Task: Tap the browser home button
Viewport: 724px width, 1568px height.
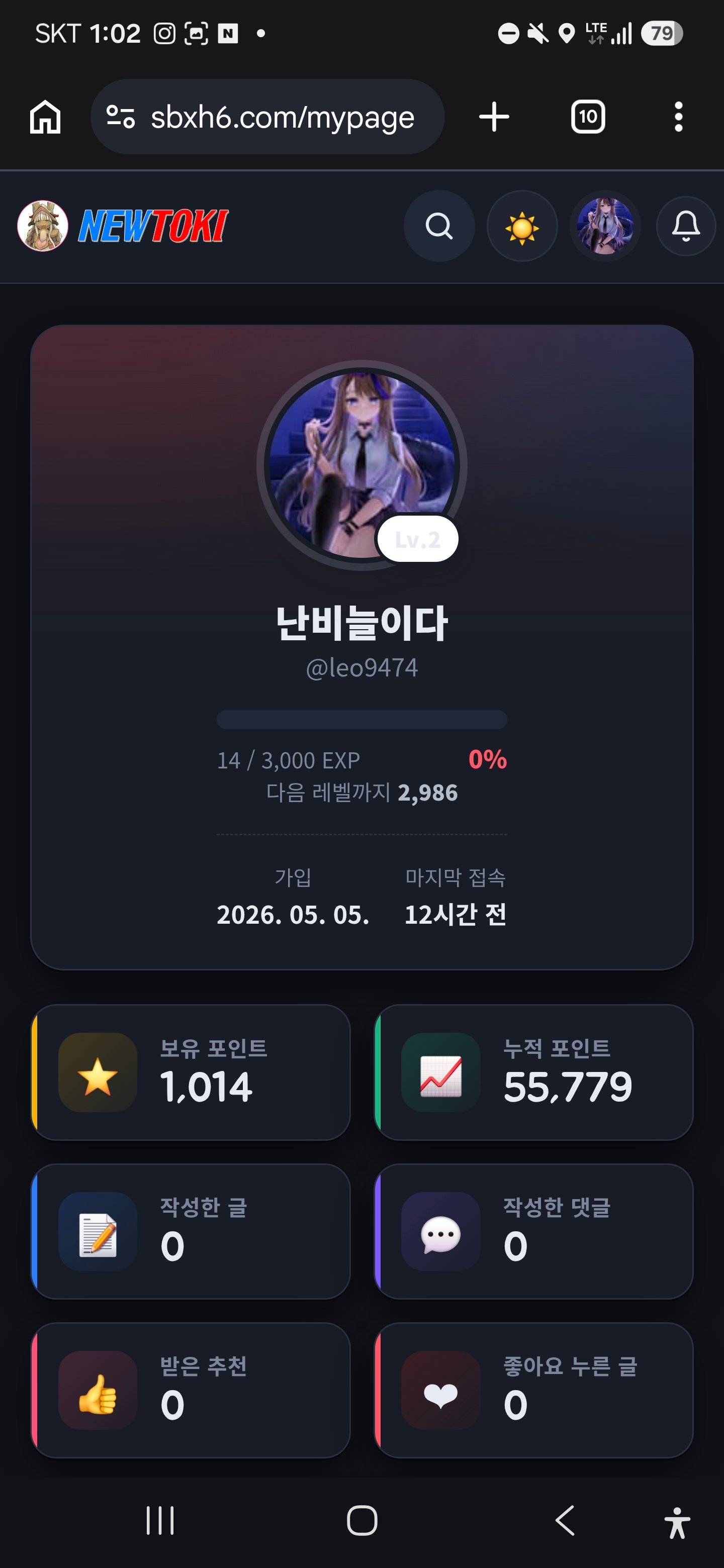Action: click(46, 117)
